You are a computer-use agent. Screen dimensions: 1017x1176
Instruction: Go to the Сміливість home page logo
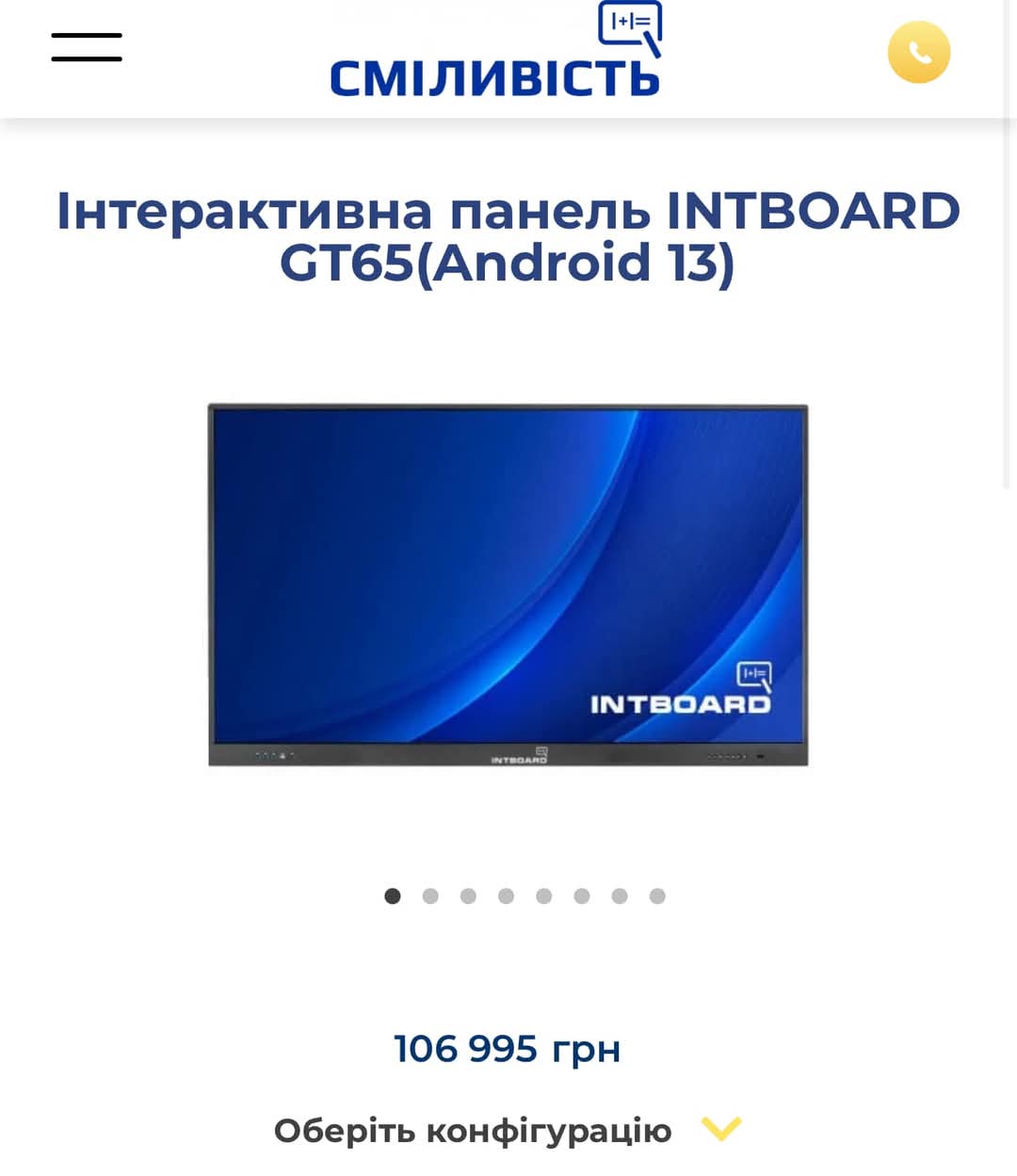coord(495,53)
